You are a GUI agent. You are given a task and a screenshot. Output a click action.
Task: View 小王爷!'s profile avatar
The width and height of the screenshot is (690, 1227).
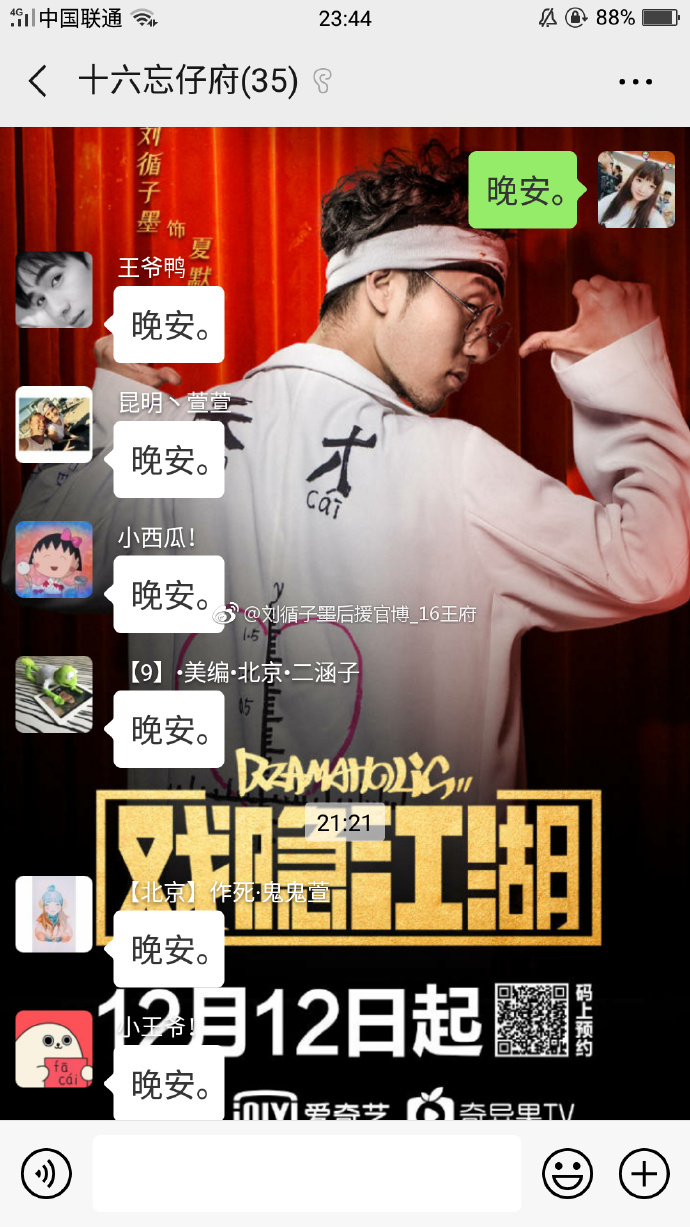point(54,1049)
